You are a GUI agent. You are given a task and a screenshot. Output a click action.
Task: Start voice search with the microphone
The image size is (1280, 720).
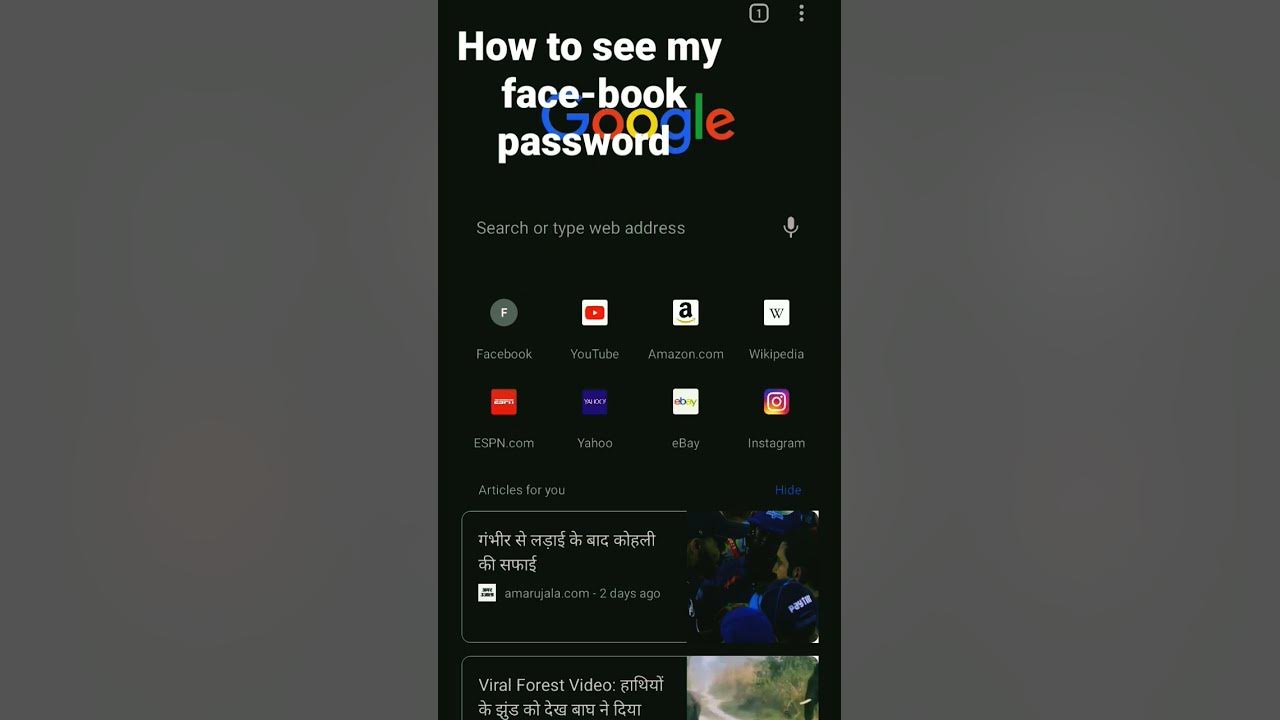pyautogui.click(x=790, y=227)
